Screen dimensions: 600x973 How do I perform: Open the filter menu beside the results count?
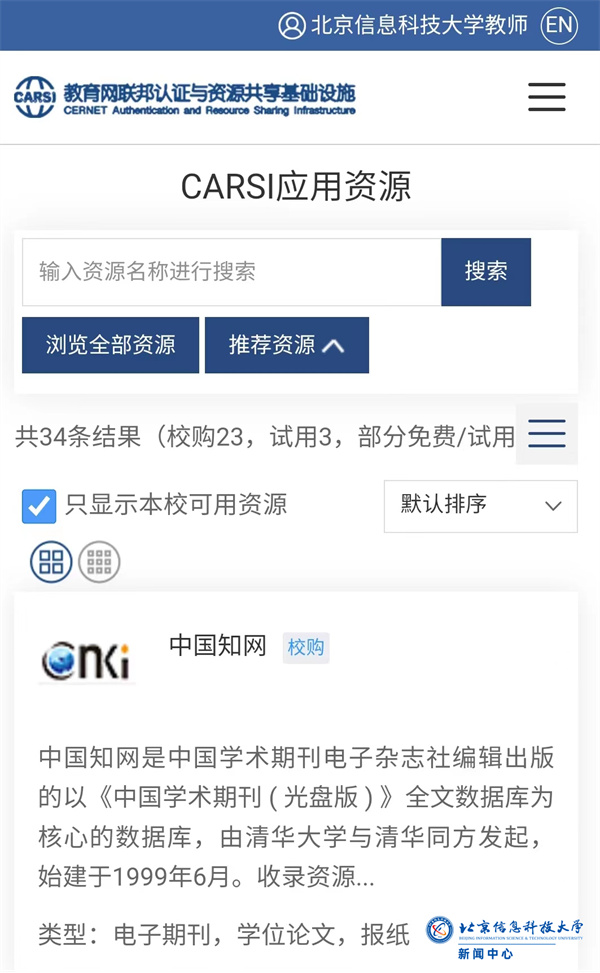tap(546, 434)
